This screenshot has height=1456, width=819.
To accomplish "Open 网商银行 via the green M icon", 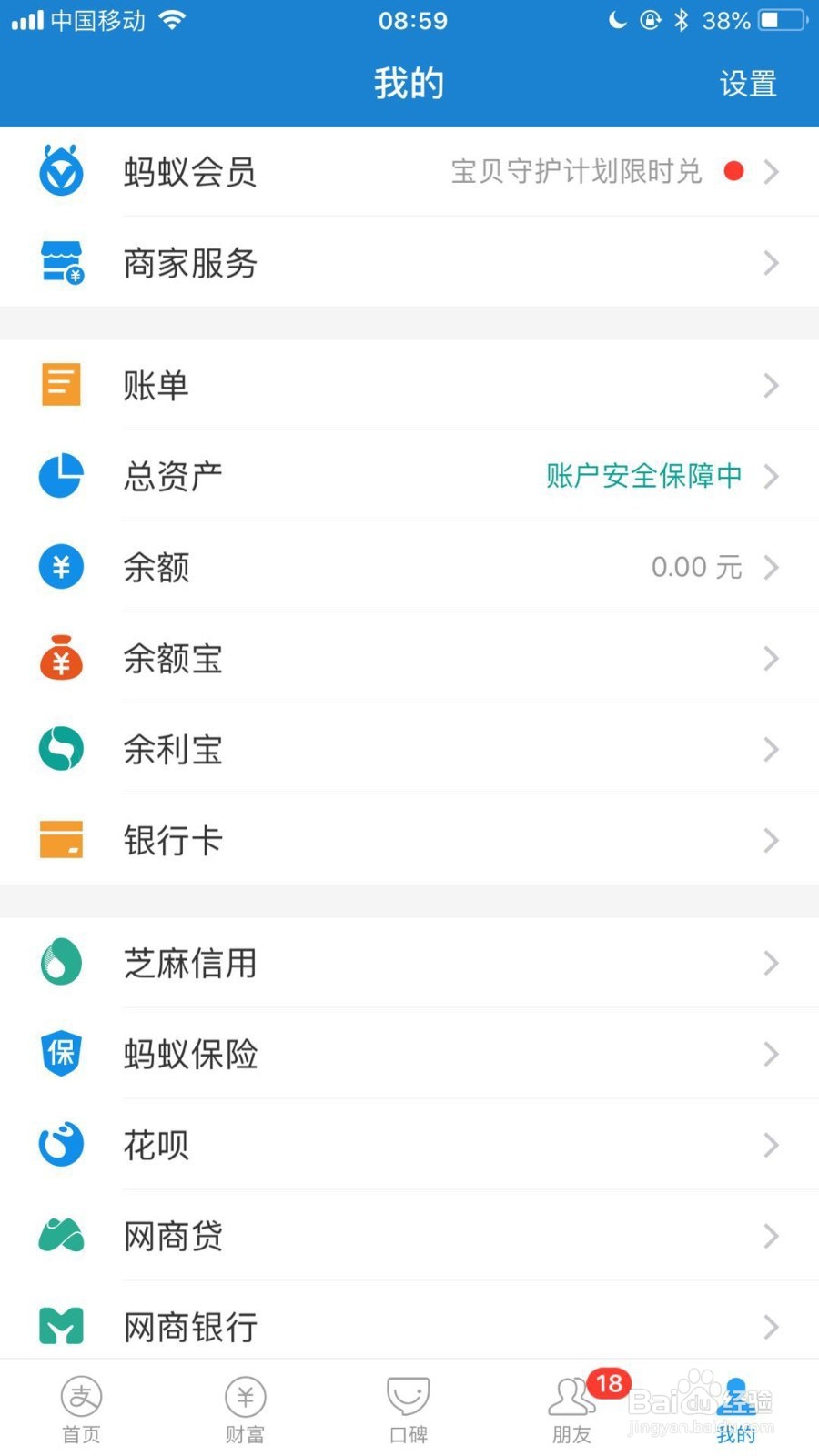I will pyautogui.click(x=60, y=1327).
